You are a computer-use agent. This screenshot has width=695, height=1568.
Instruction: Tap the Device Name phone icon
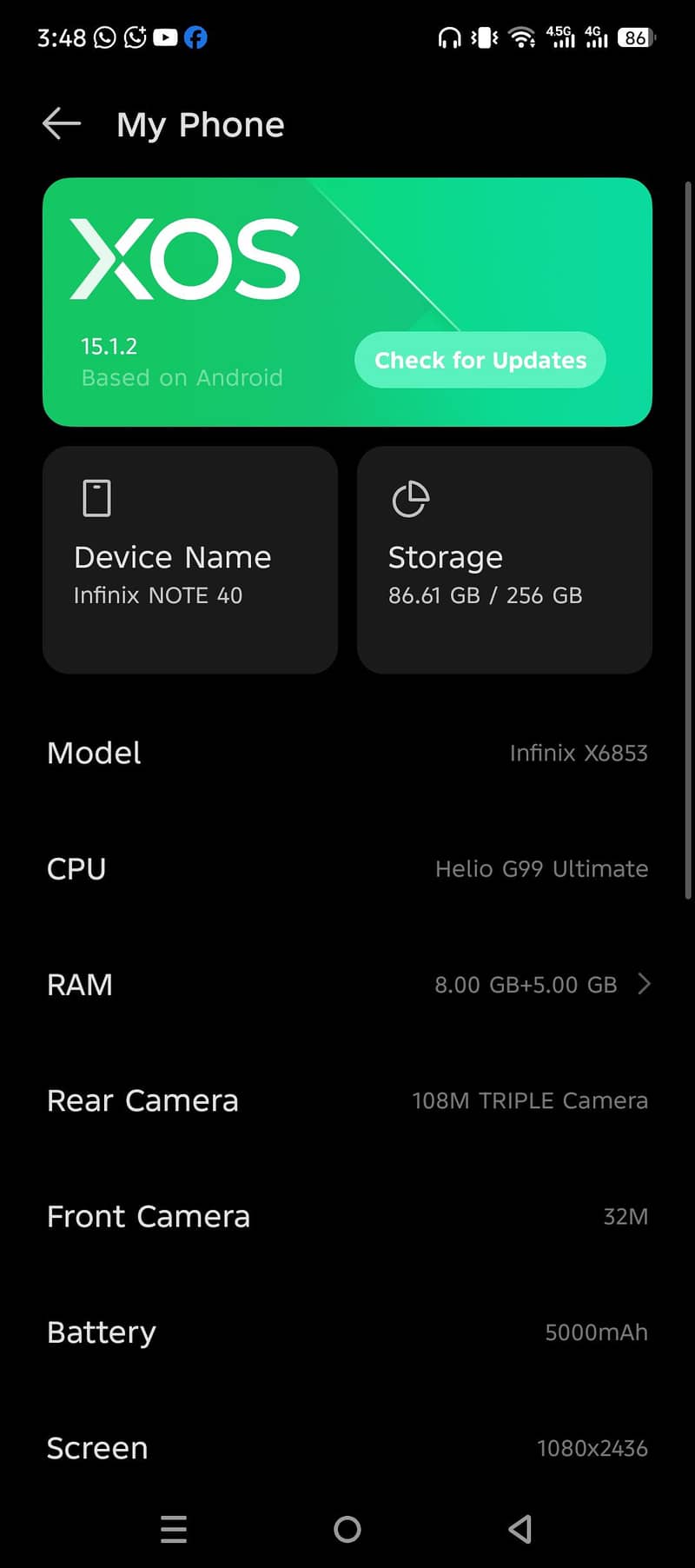point(96,498)
